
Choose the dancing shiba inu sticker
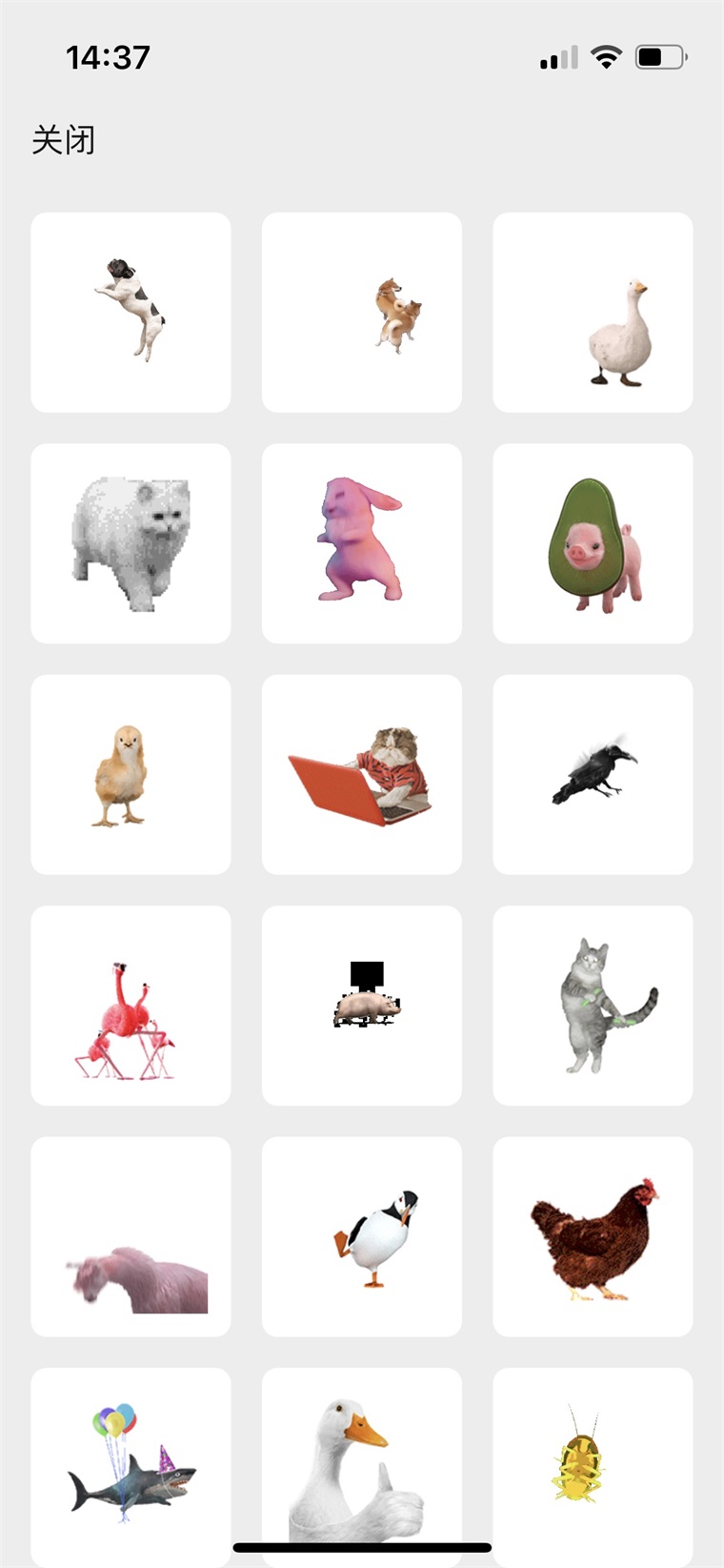(x=362, y=312)
